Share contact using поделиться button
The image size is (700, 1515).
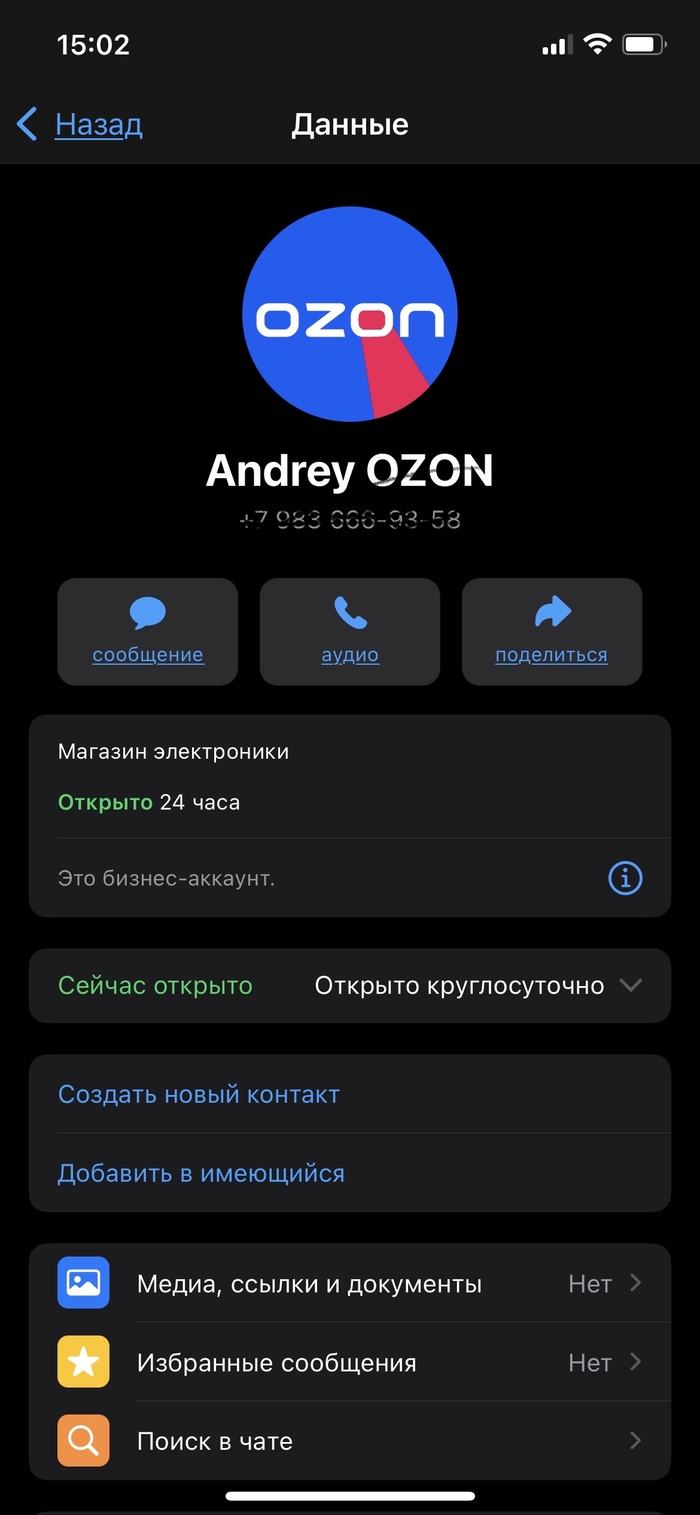551,631
